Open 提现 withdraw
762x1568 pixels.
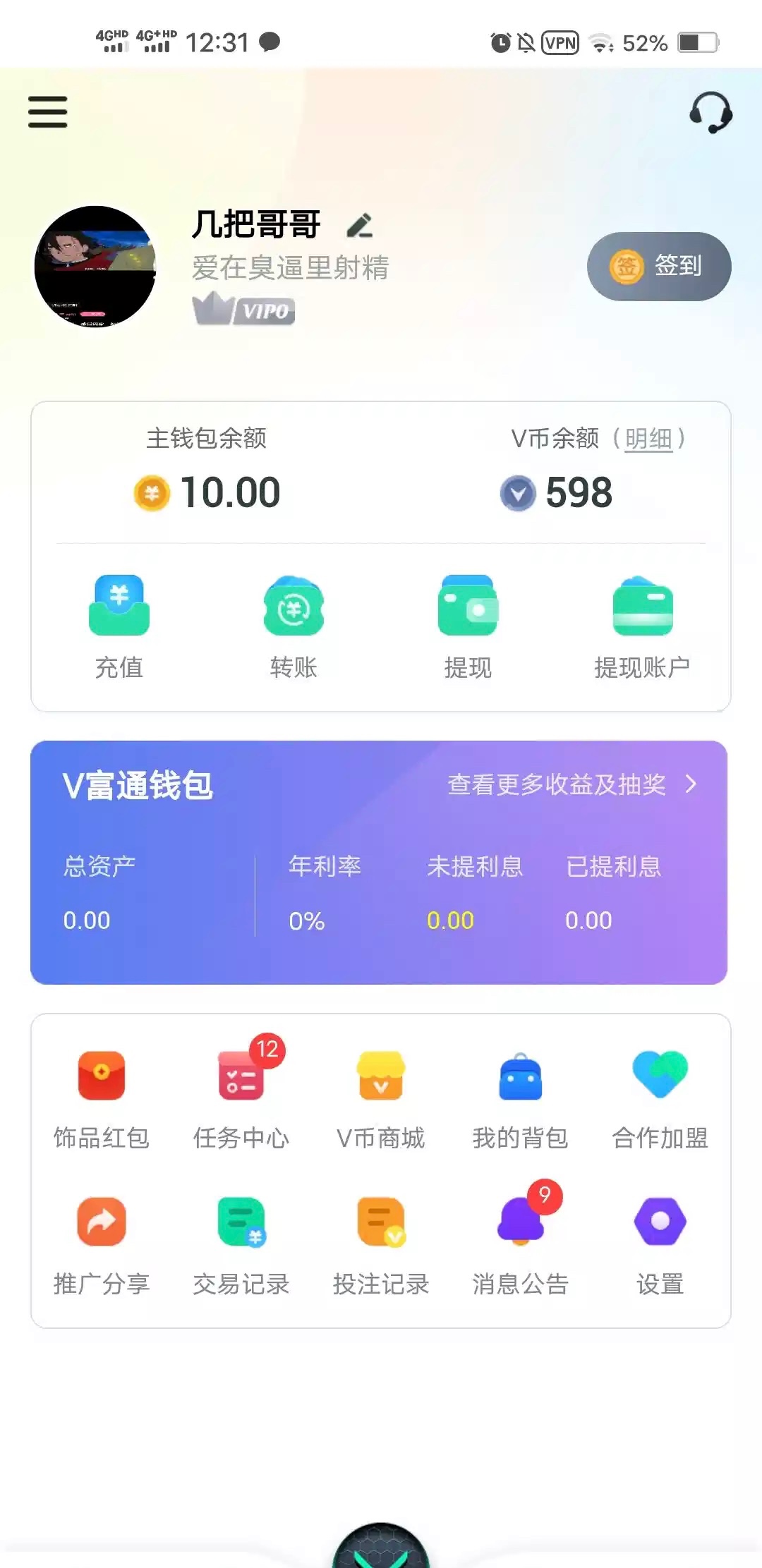coord(468,624)
